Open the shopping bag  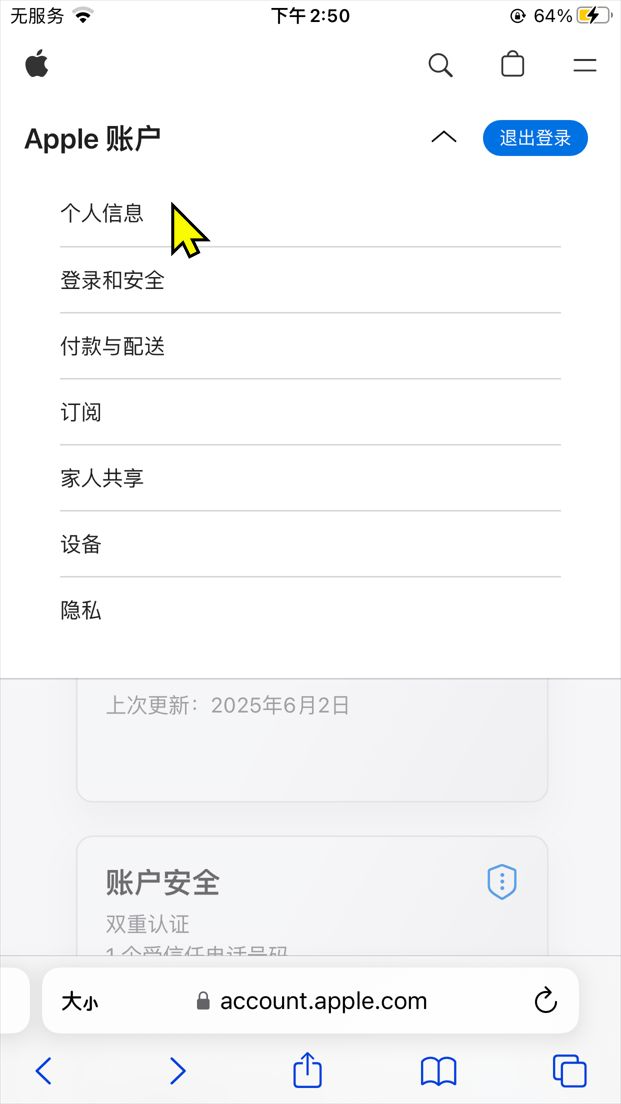512,65
